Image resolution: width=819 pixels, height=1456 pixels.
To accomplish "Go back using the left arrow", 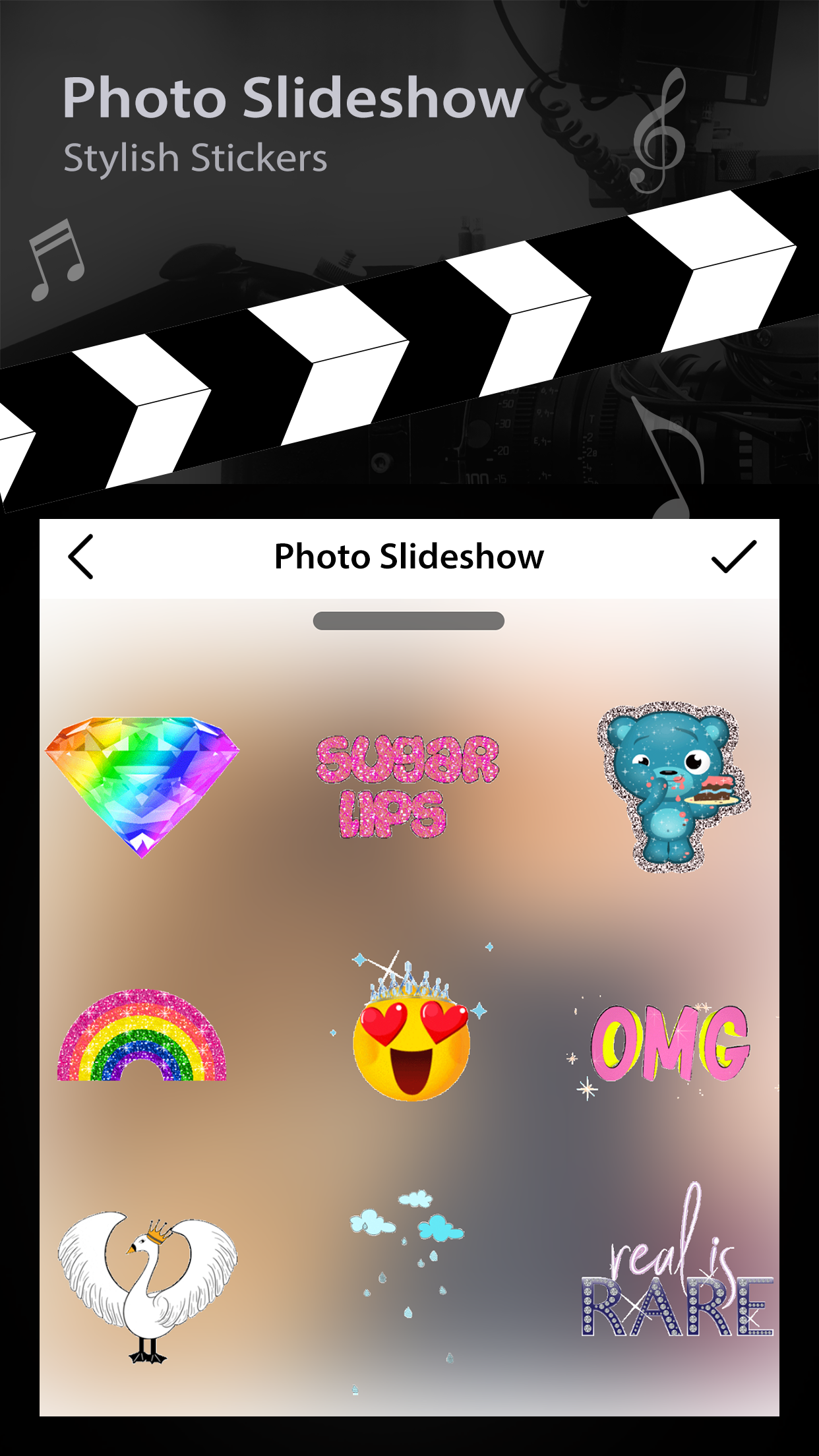I will [80, 557].
